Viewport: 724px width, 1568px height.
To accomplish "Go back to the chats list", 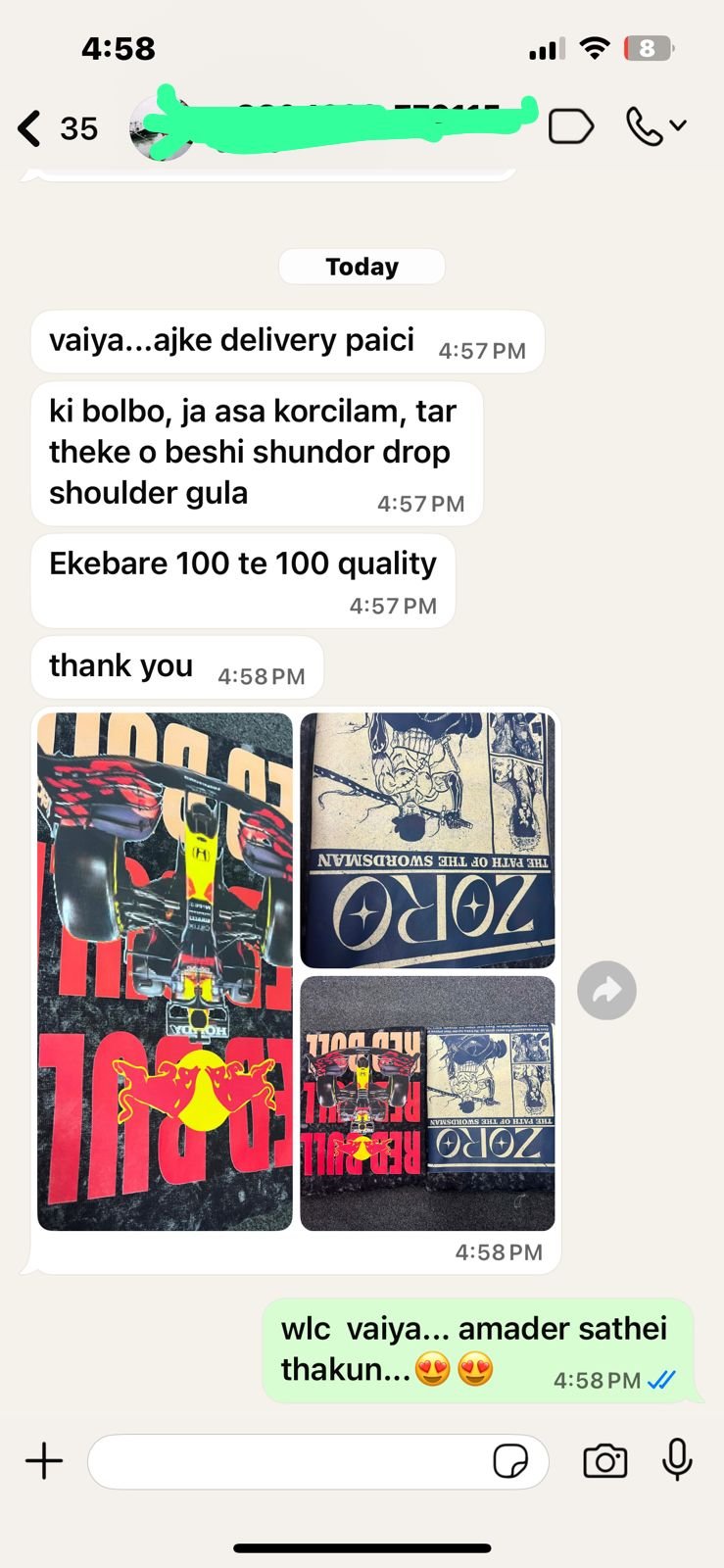I will 31,128.
